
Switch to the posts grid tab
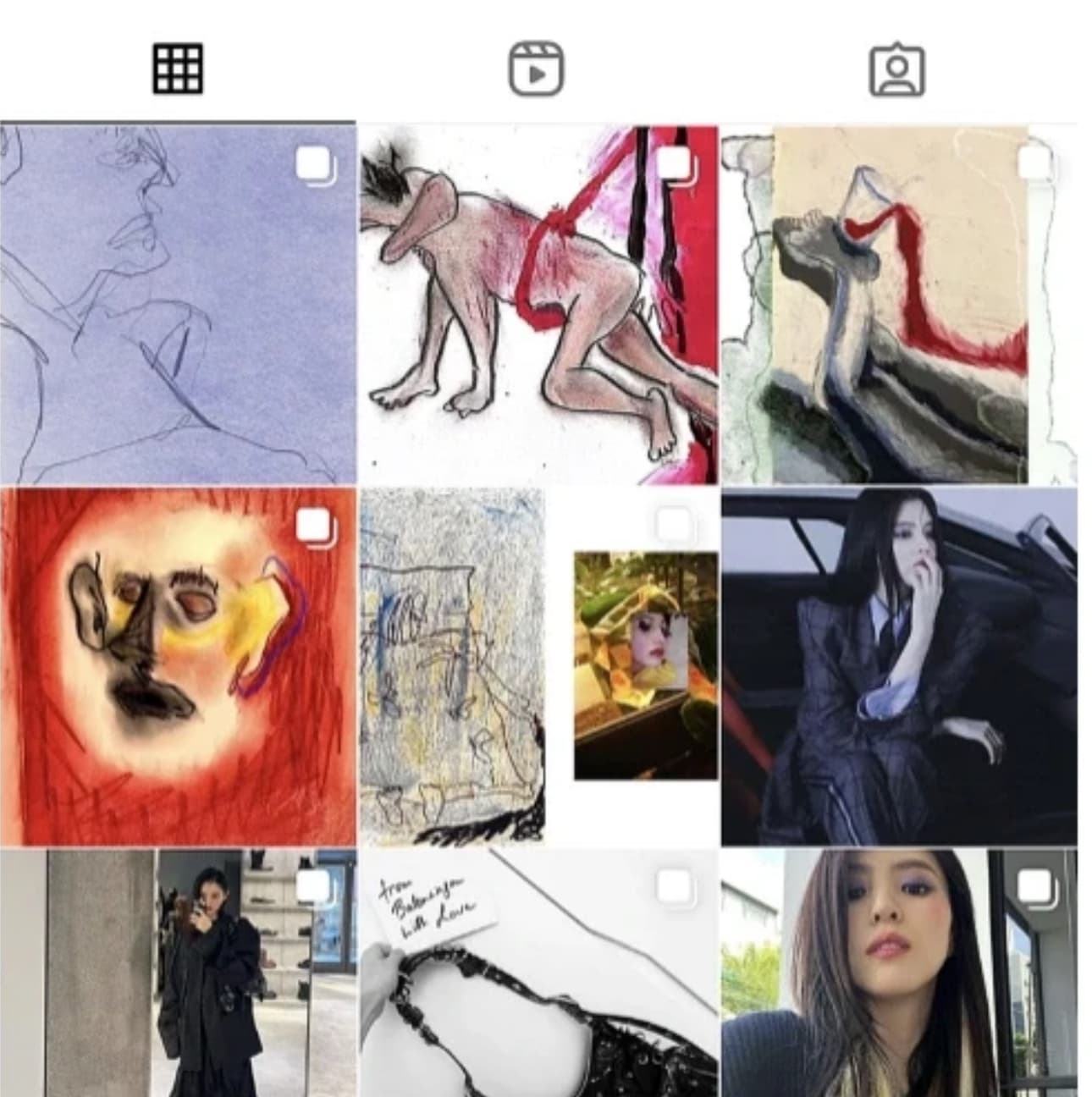coord(178,69)
